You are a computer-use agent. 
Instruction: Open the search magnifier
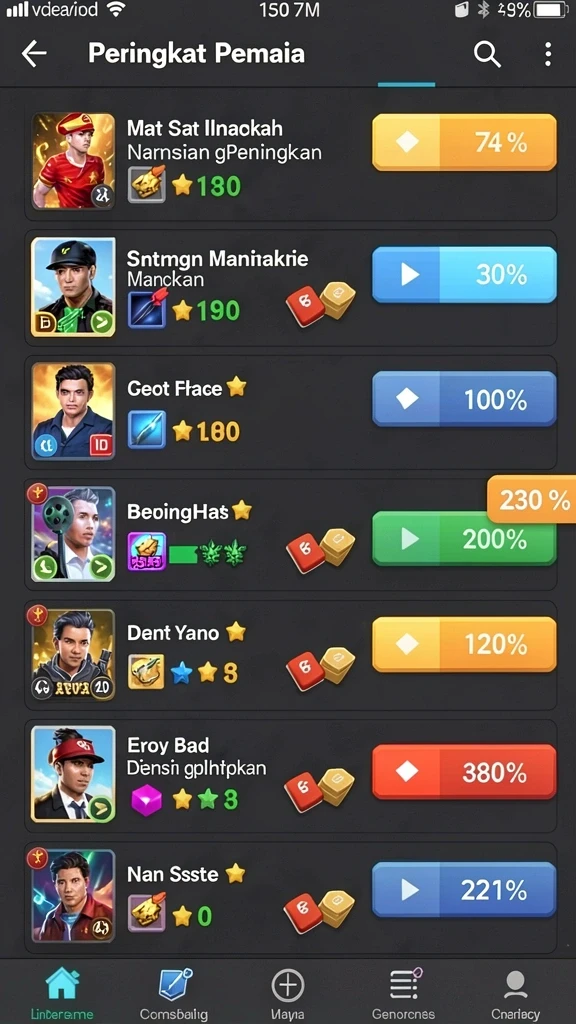click(x=487, y=54)
